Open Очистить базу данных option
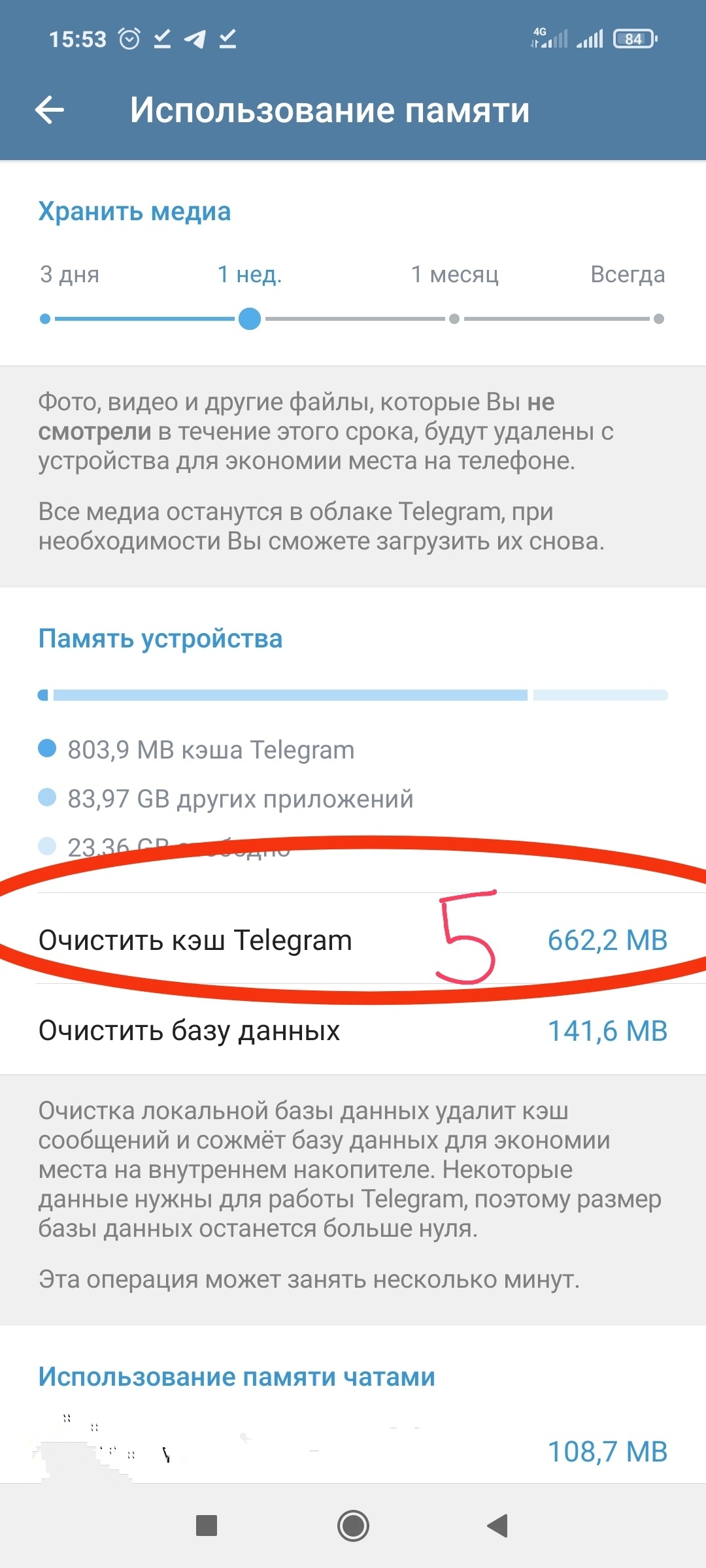This screenshot has height=1568, width=706. [x=353, y=1030]
